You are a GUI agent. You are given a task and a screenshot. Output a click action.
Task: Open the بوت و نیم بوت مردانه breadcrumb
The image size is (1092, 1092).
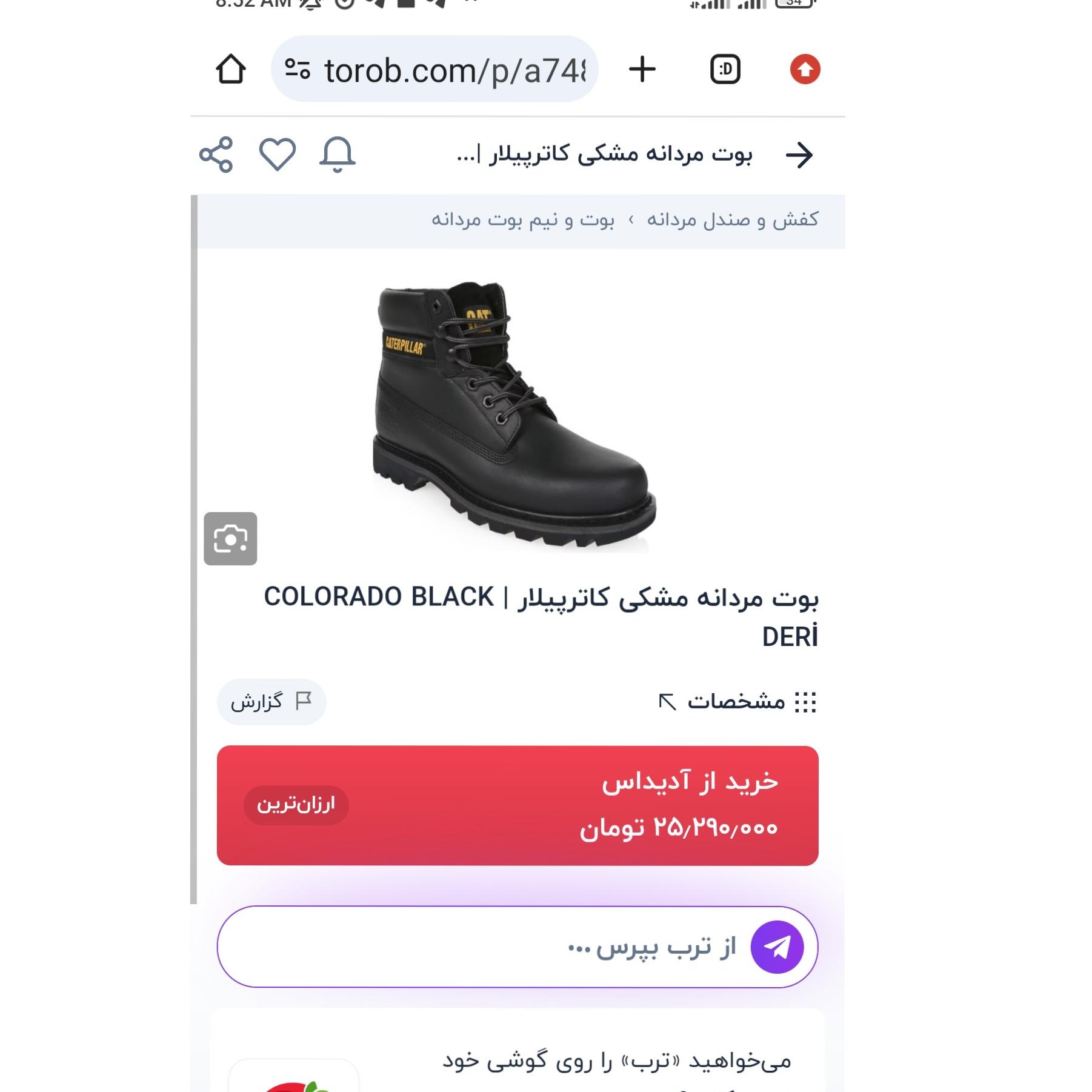tap(523, 219)
